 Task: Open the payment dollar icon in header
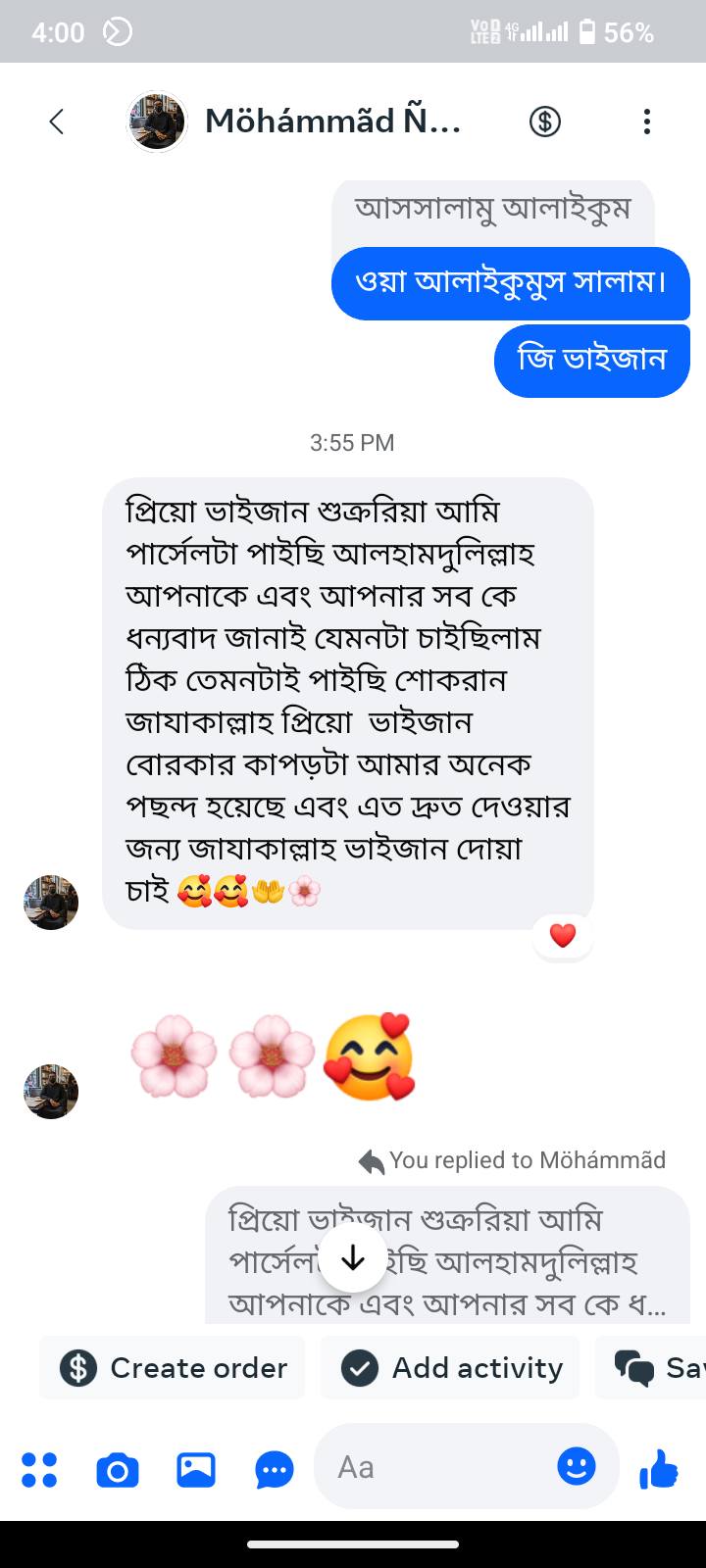point(545,122)
